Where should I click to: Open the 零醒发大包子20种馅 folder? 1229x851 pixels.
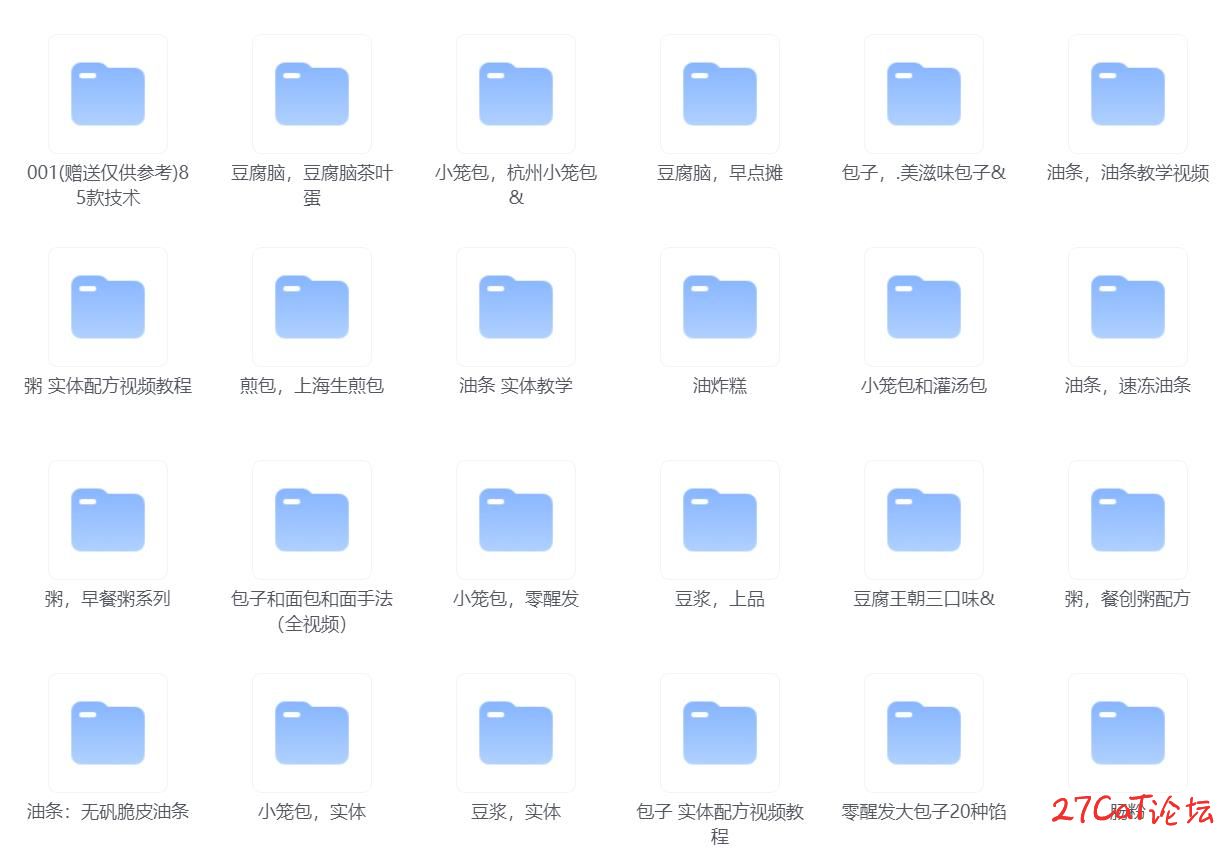[x=924, y=733]
